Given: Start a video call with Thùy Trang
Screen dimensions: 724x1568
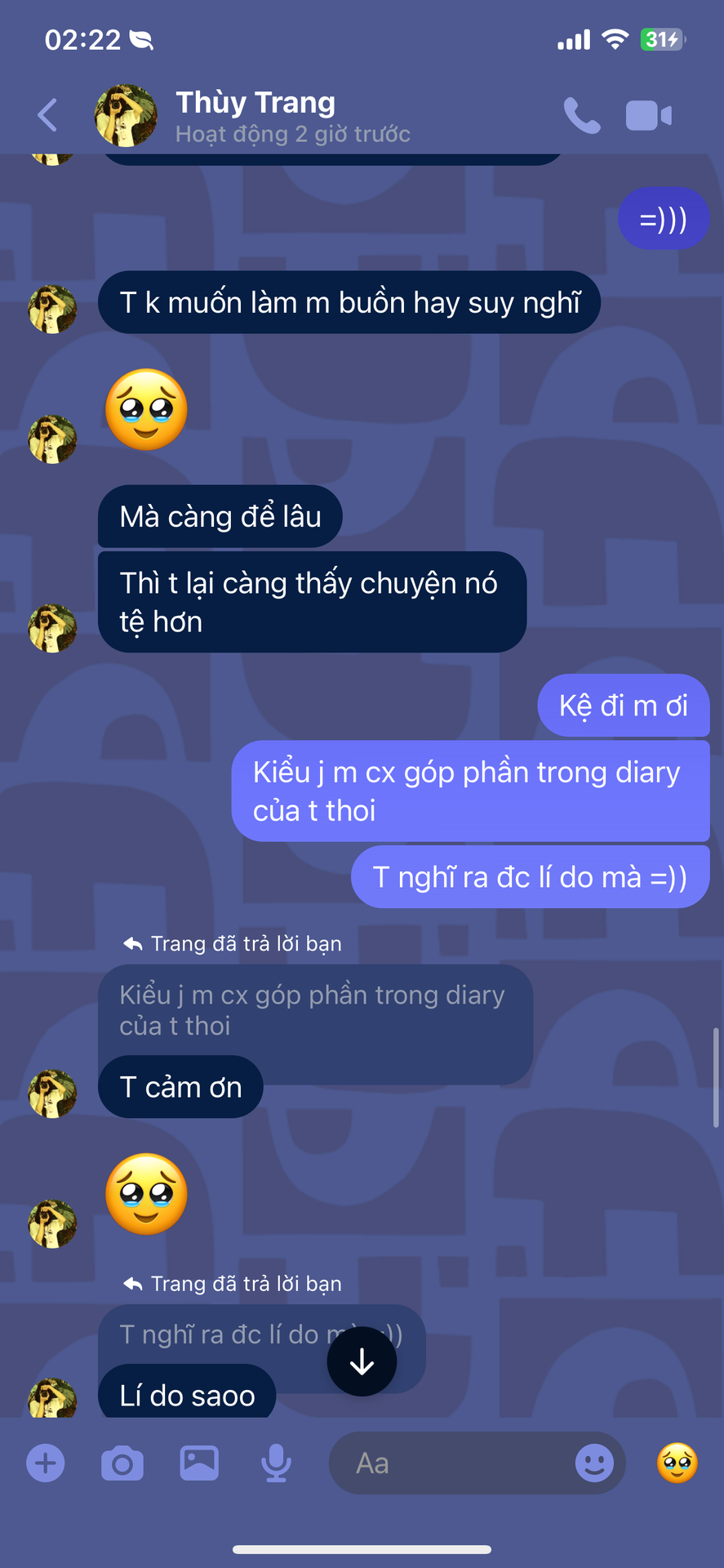Looking at the screenshot, I should coord(649,116).
